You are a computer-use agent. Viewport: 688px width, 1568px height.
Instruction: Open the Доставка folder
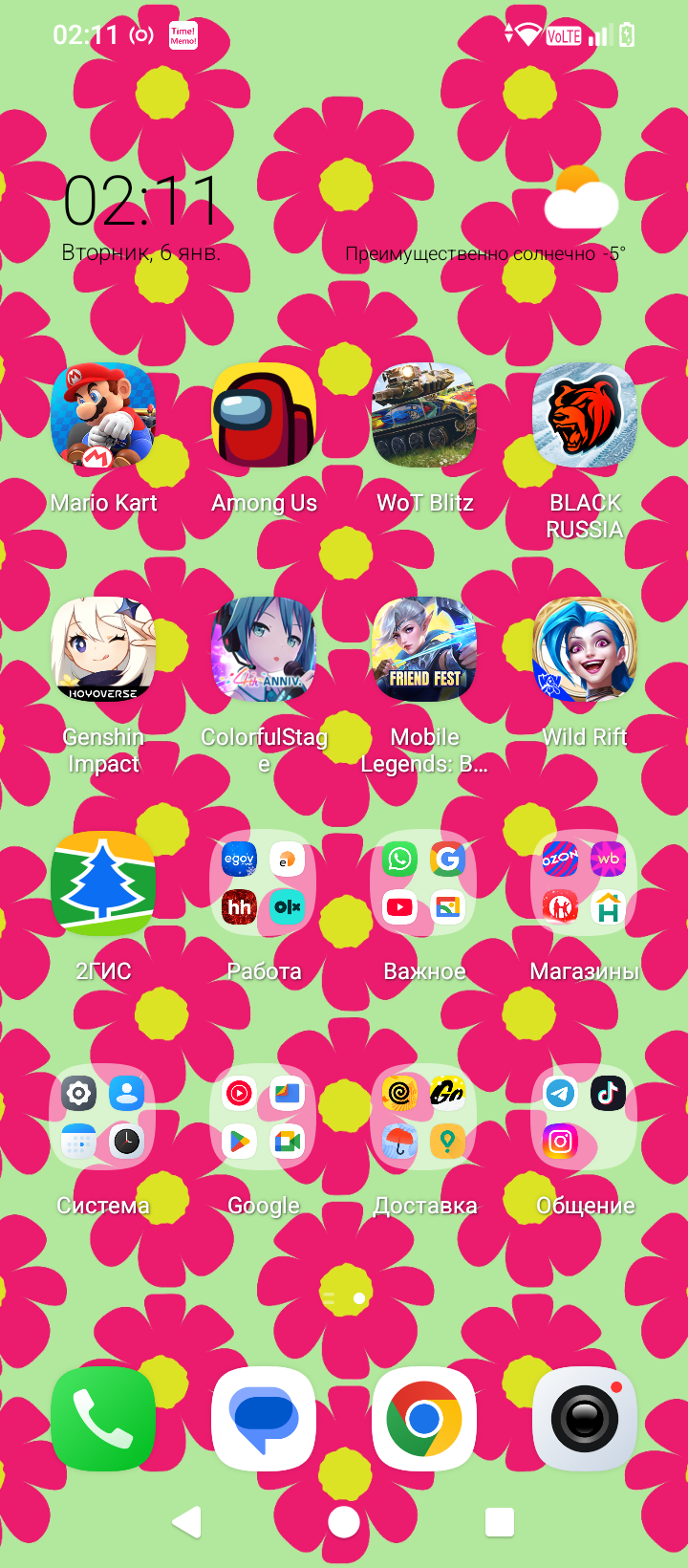click(x=424, y=1117)
